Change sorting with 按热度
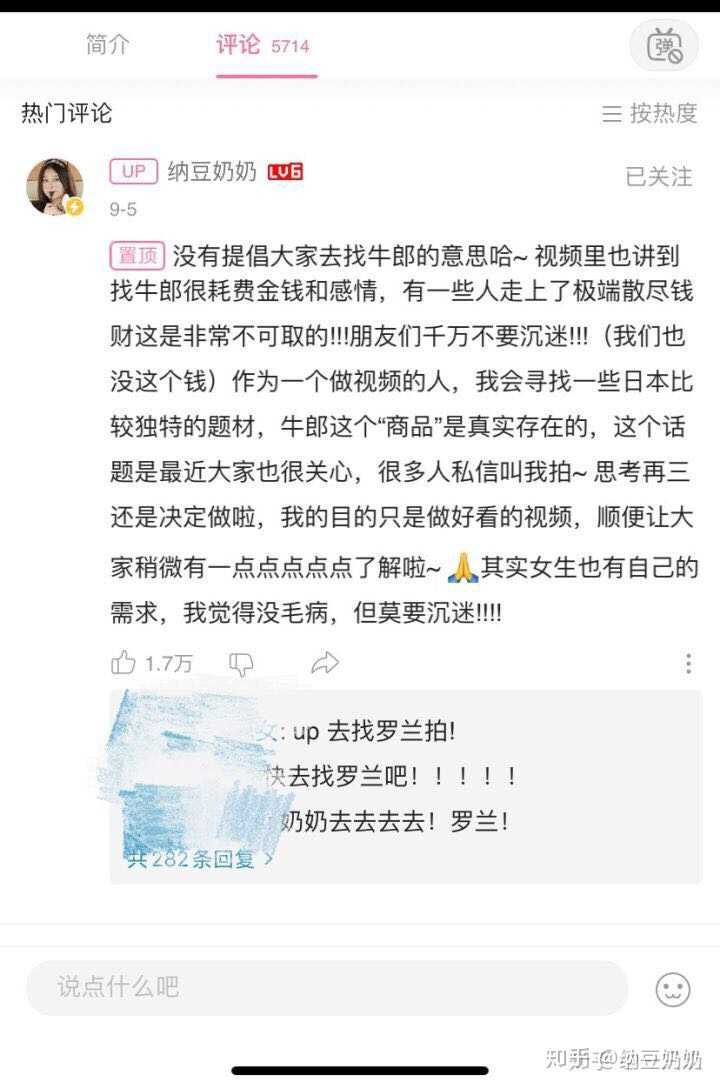Screen dimensions: 720x1089 650,114
